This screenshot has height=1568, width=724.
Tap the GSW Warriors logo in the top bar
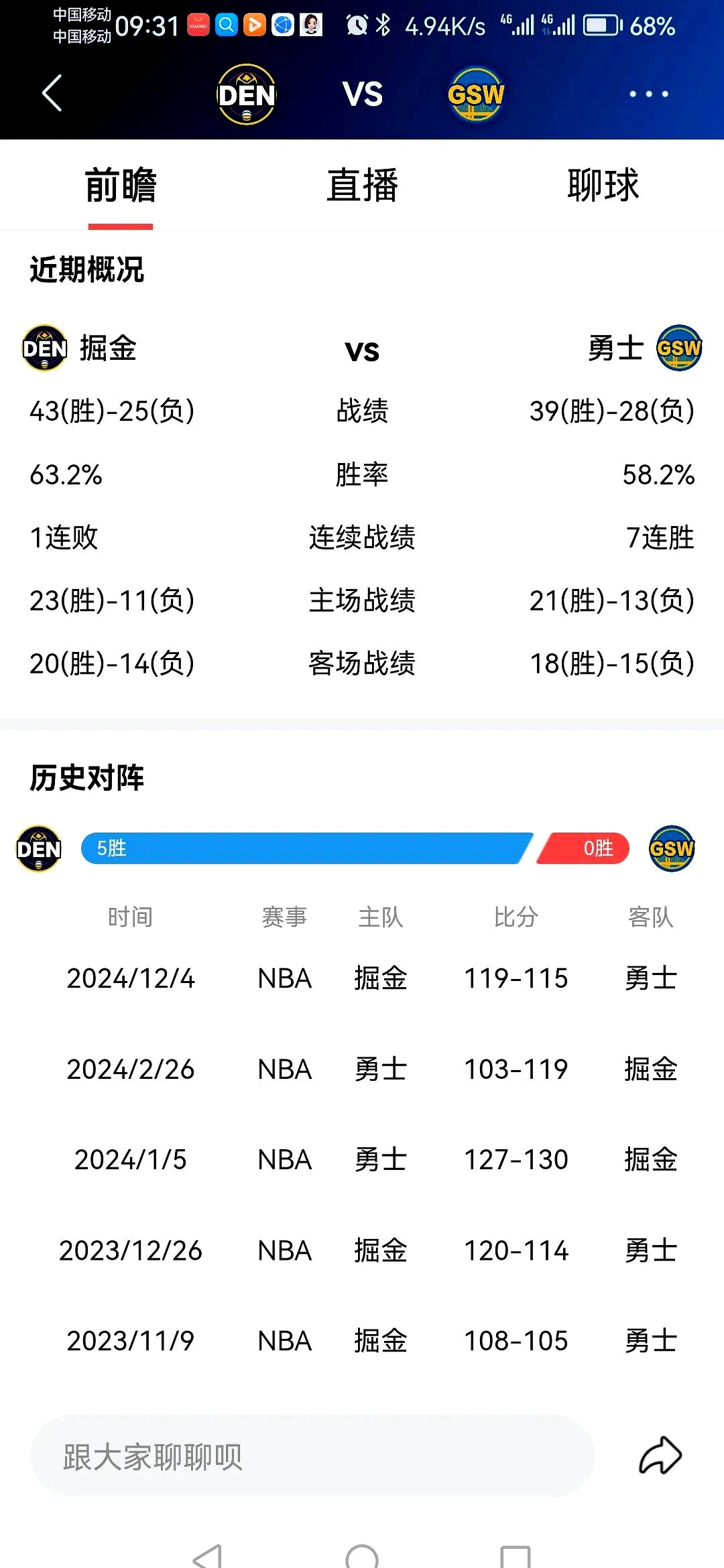pyautogui.click(x=477, y=94)
